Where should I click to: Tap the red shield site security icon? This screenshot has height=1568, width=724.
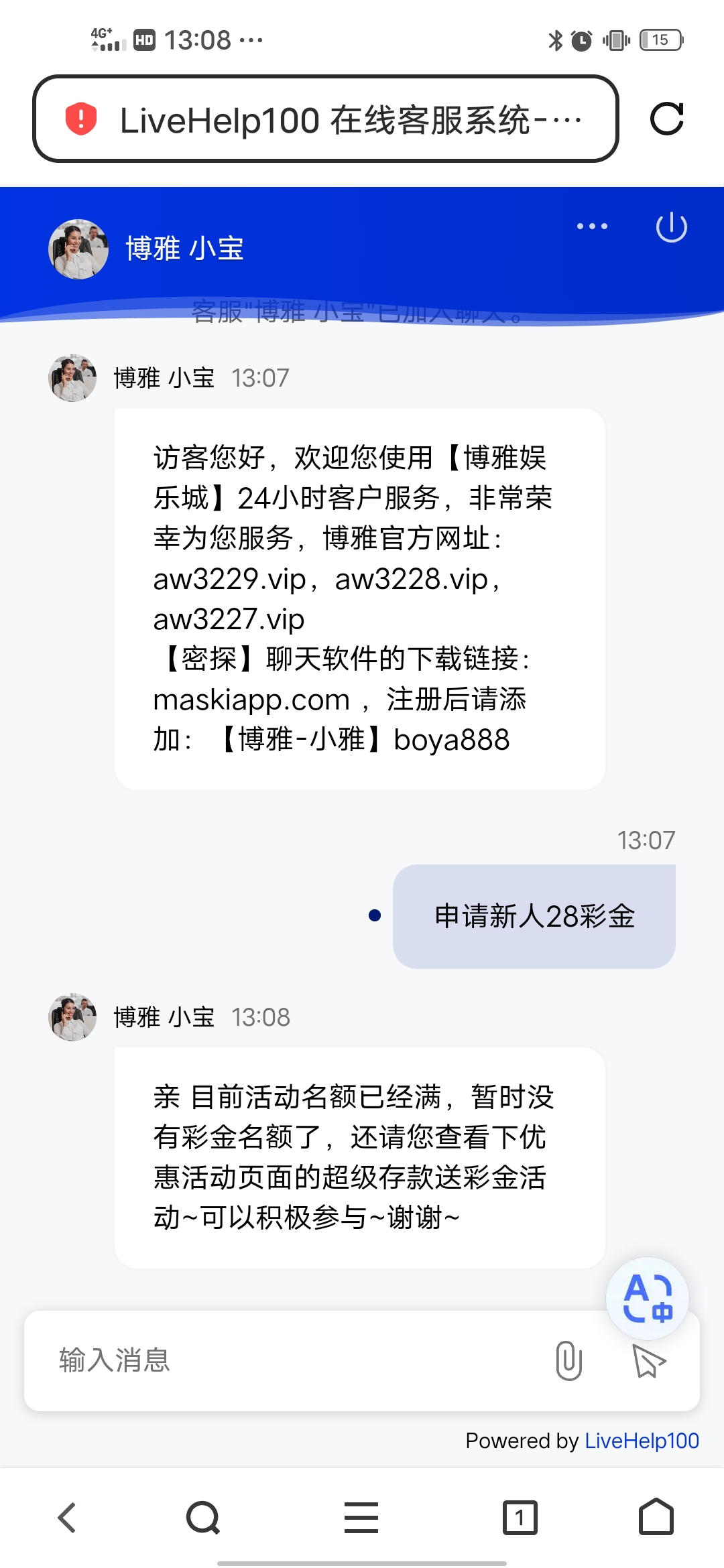(81, 119)
